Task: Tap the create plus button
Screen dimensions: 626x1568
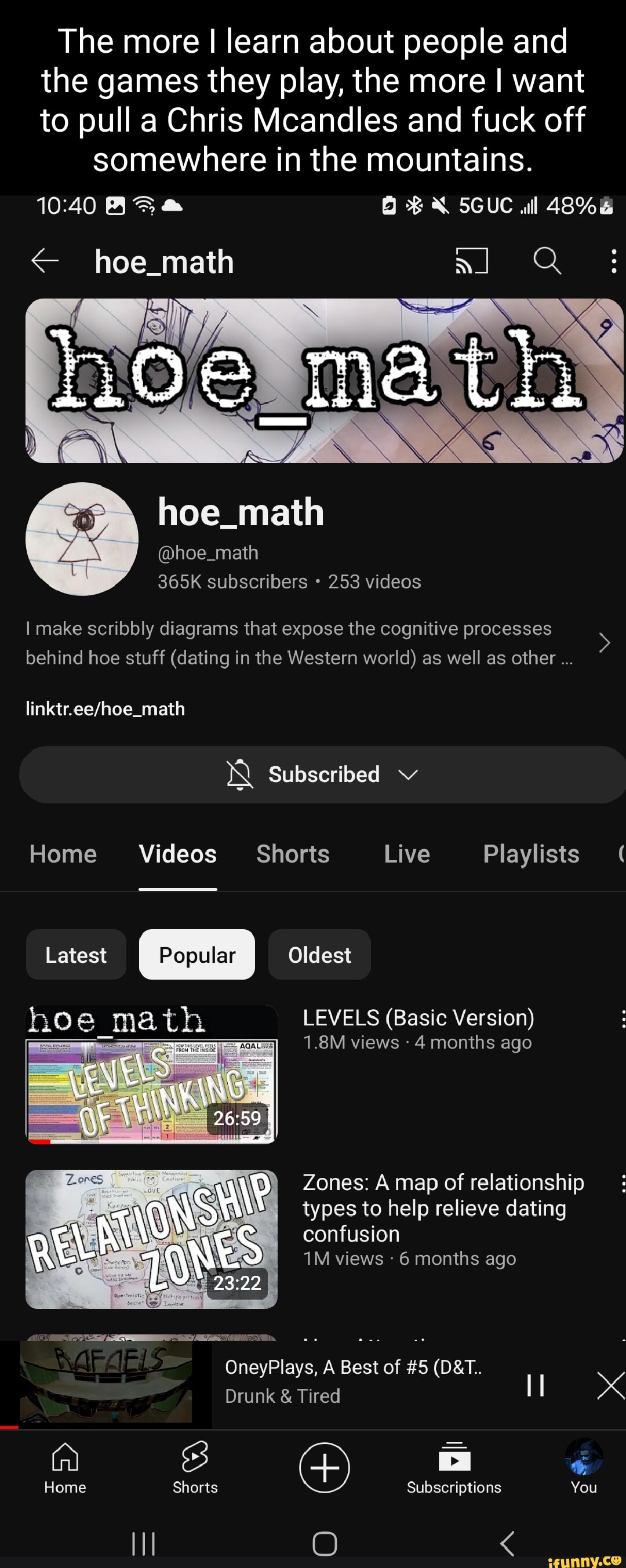Action: click(x=324, y=1468)
